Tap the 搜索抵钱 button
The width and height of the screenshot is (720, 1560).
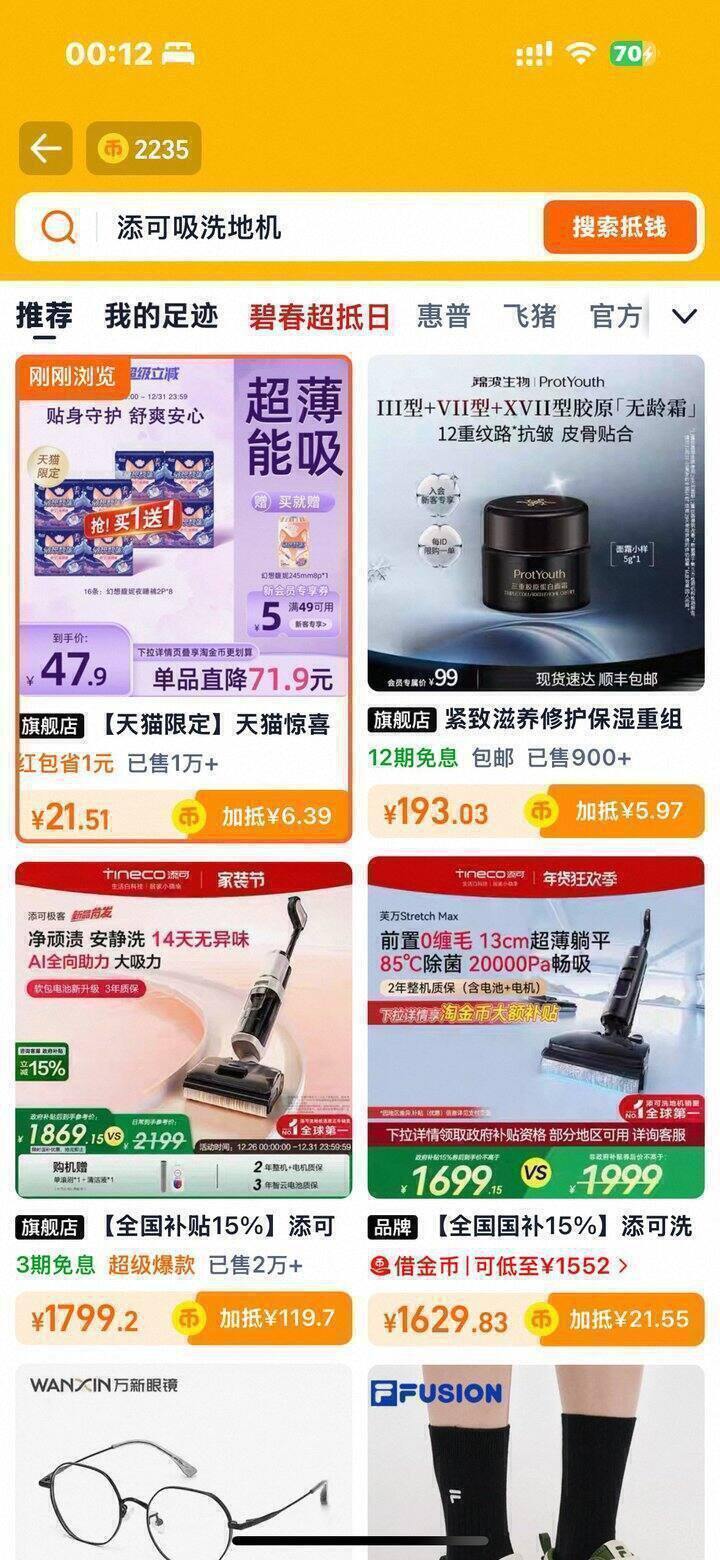click(619, 227)
